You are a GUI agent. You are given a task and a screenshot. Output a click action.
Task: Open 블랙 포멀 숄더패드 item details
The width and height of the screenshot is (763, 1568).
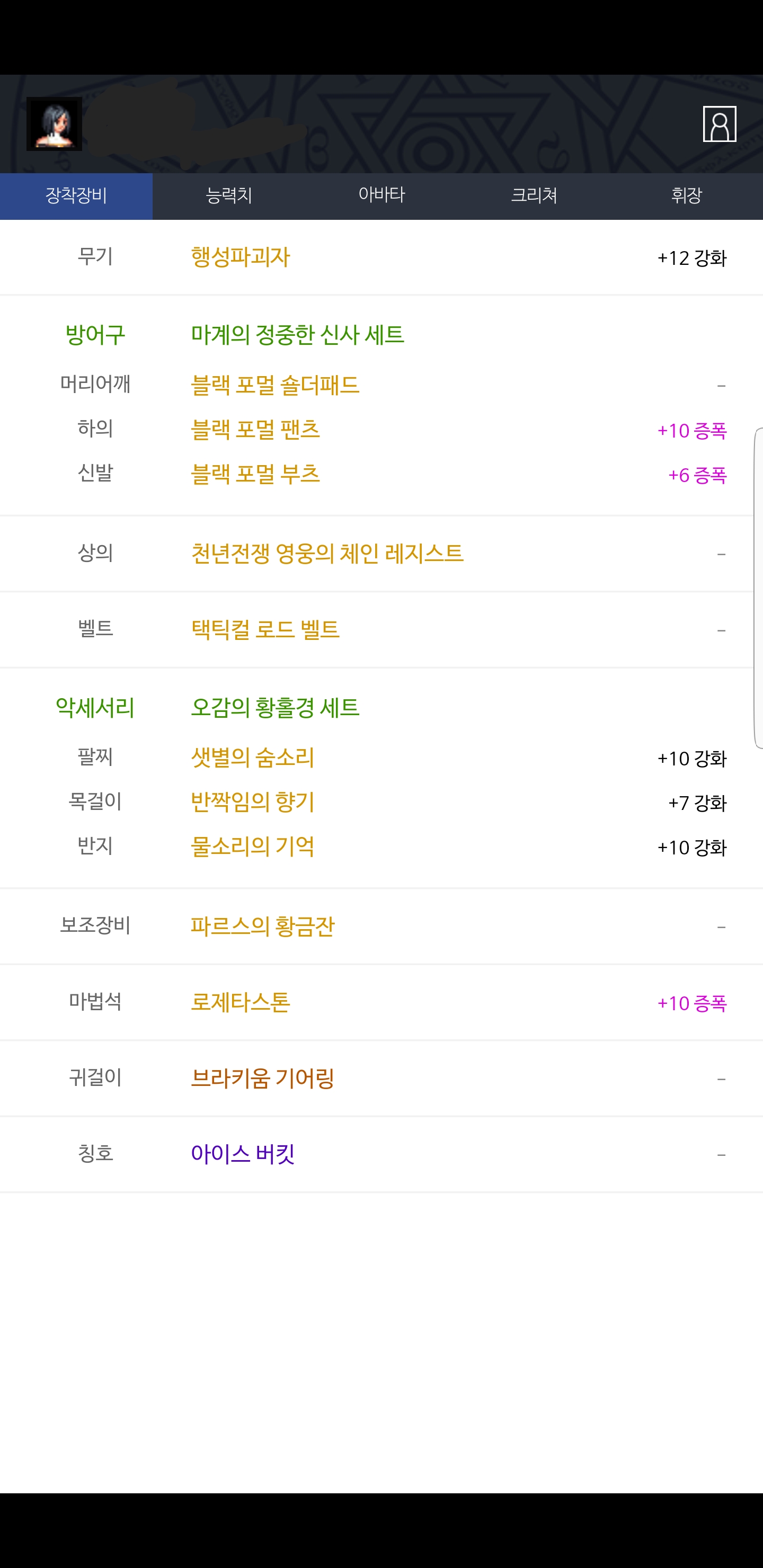point(275,385)
